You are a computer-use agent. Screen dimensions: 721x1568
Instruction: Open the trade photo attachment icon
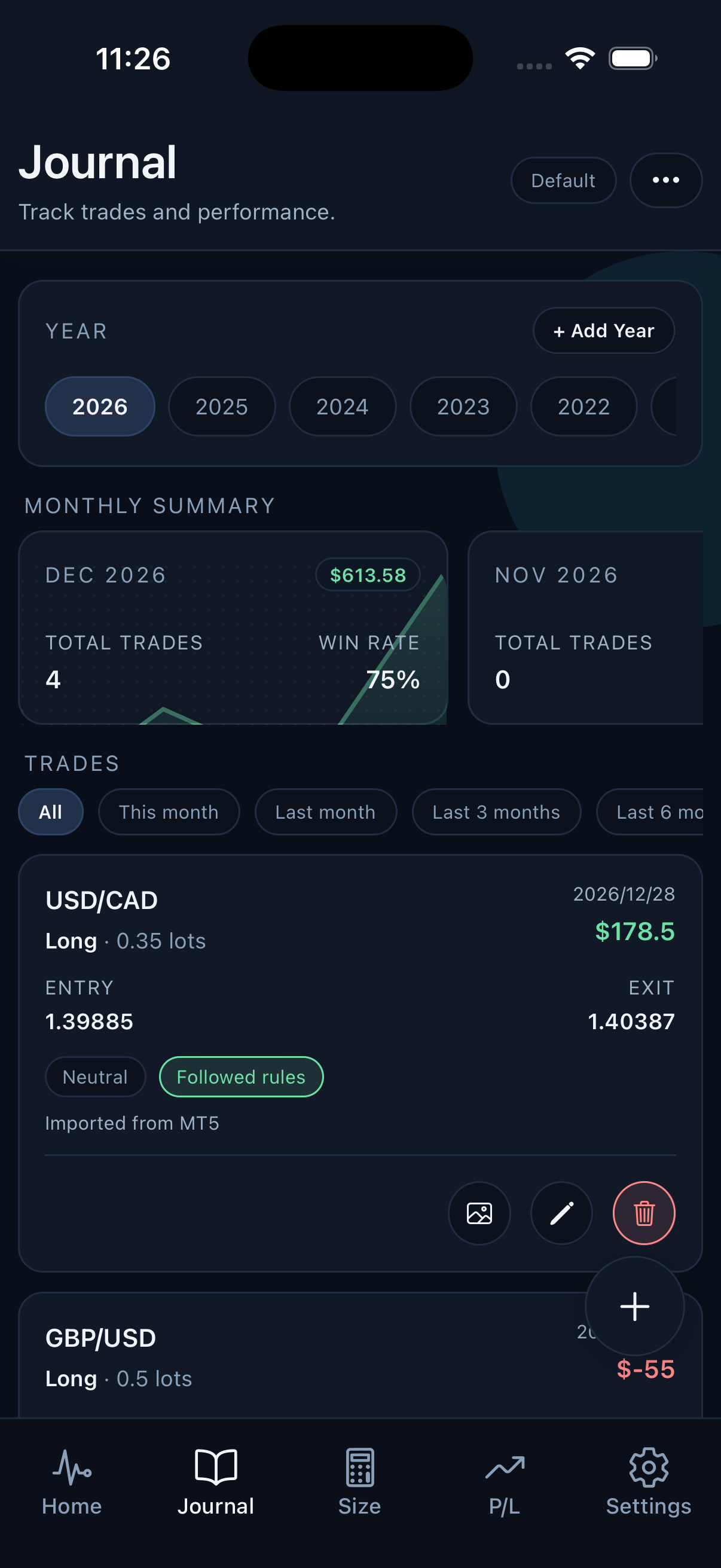(x=479, y=1213)
